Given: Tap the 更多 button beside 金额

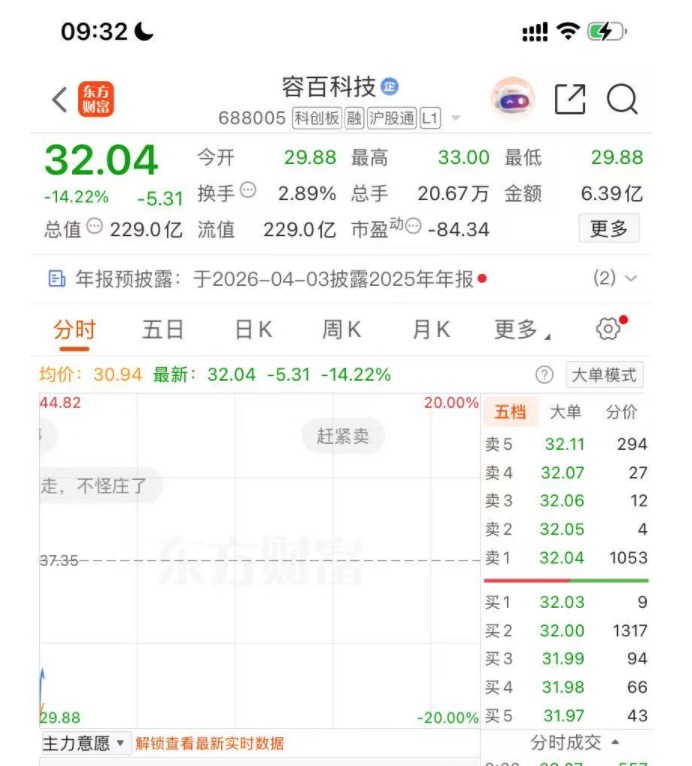Looking at the screenshot, I should pos(608,229).
